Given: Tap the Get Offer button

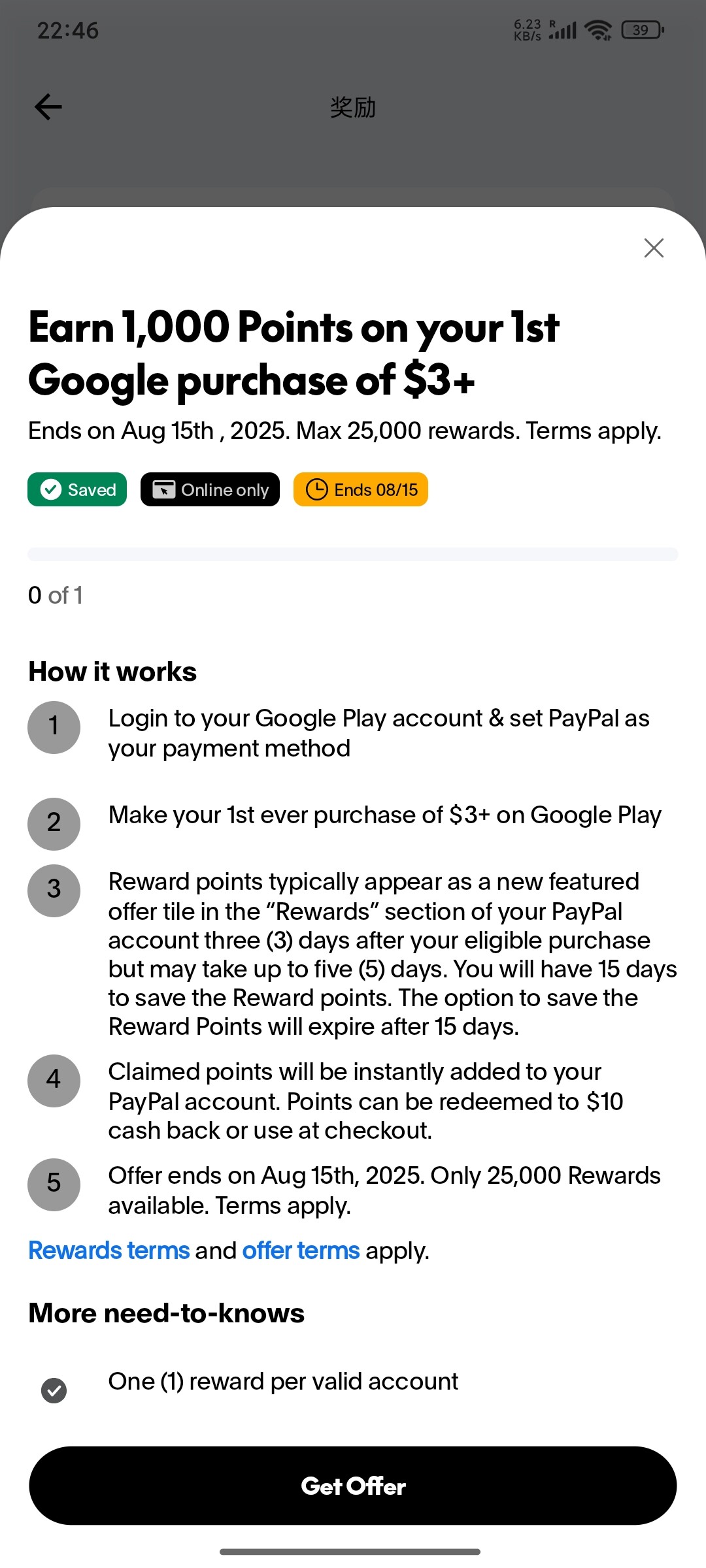Looking at the screenshot, I should (353, 1486).
